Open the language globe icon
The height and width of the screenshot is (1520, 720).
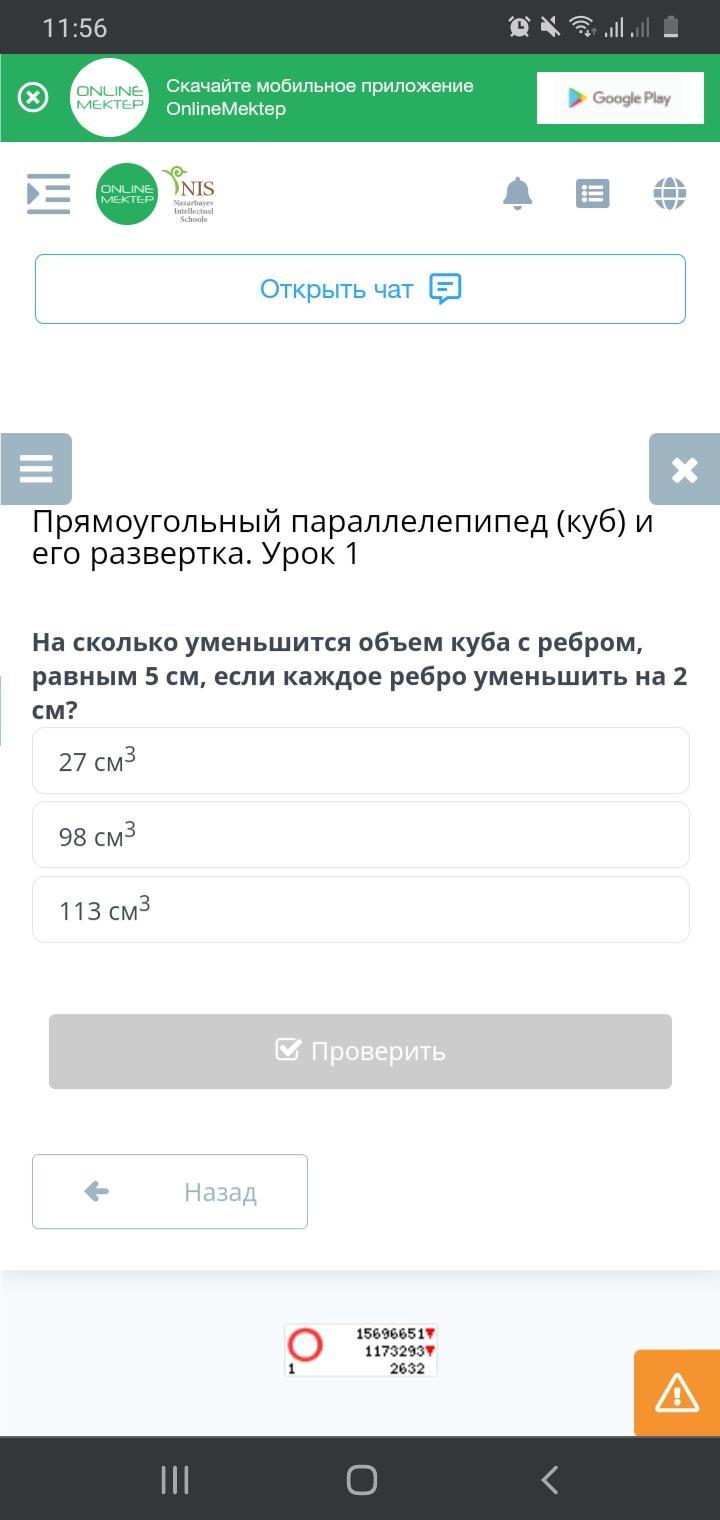670,193
